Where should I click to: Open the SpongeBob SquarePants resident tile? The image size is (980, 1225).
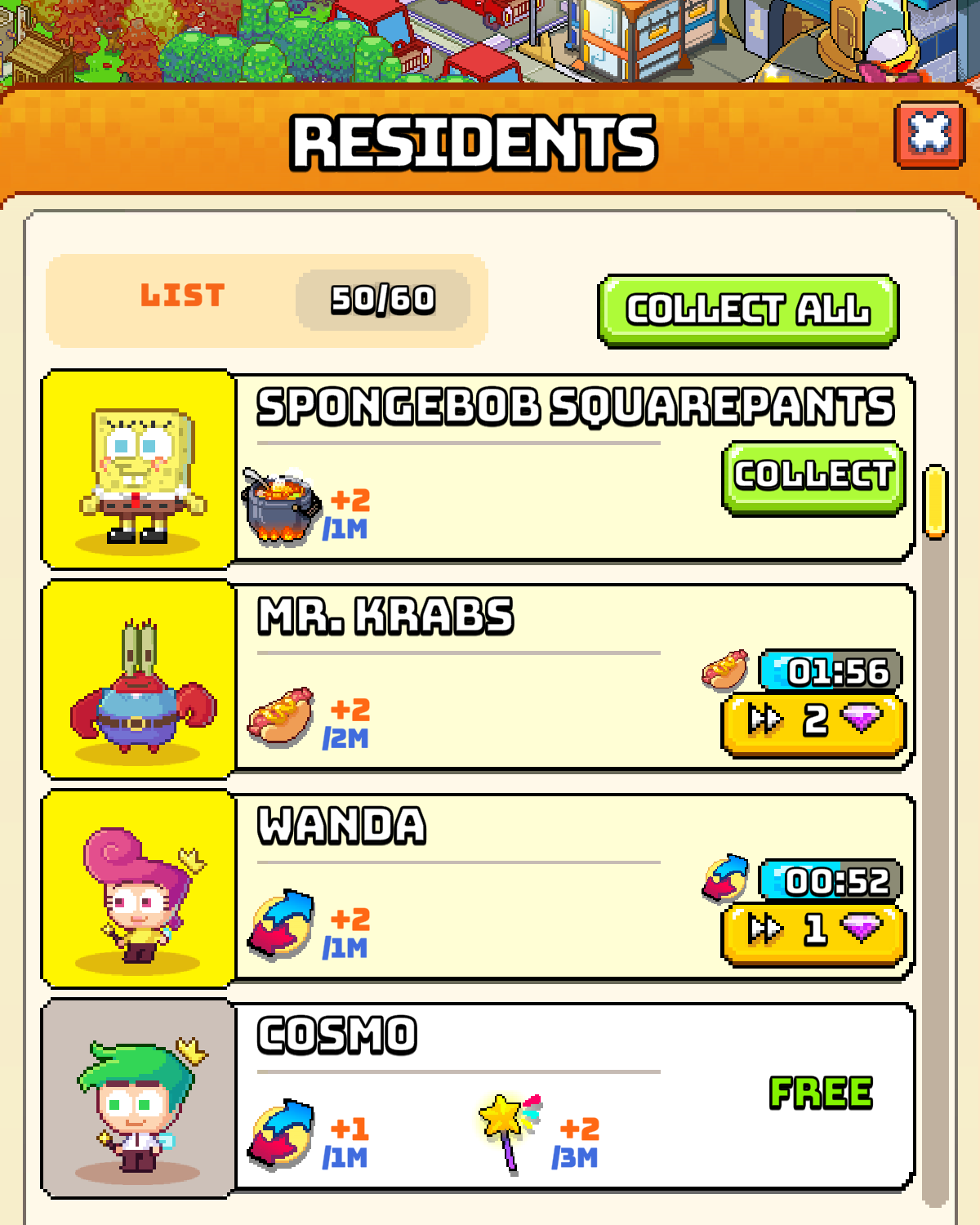[138, 470]
